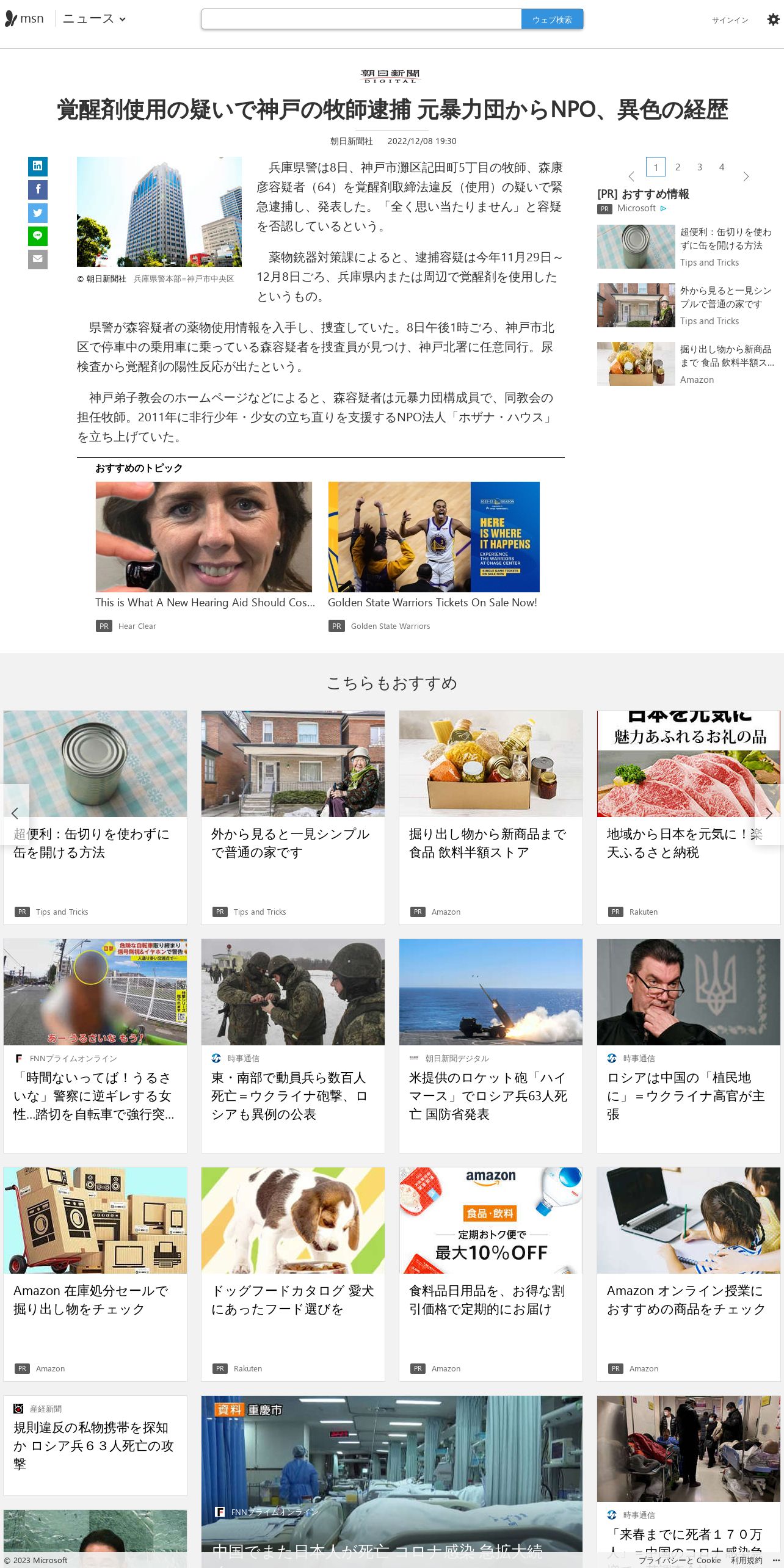Open the ニュース dropdown menu

pos(94,19)
